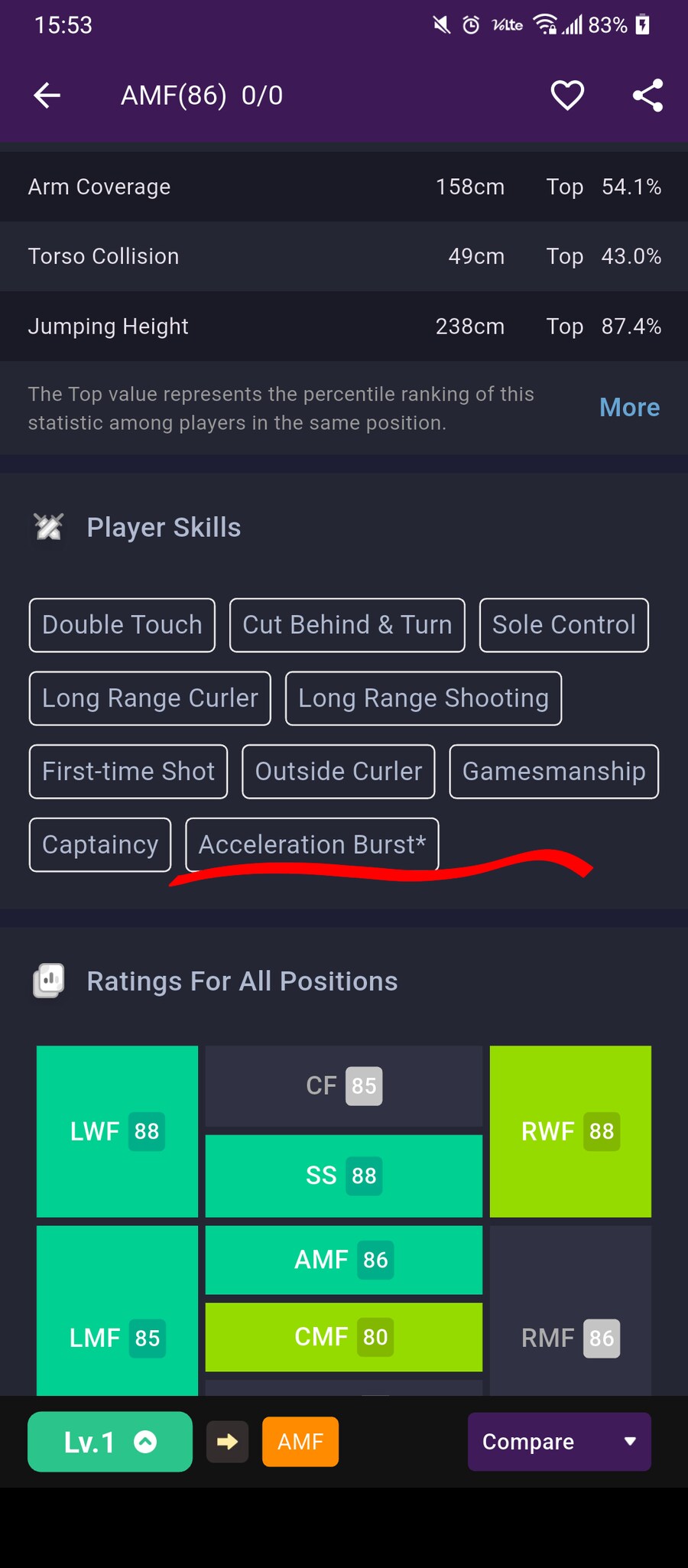Open the Cut Behind & Turn skill
The width and height of the screenshot is (688, 1568).
347,625
